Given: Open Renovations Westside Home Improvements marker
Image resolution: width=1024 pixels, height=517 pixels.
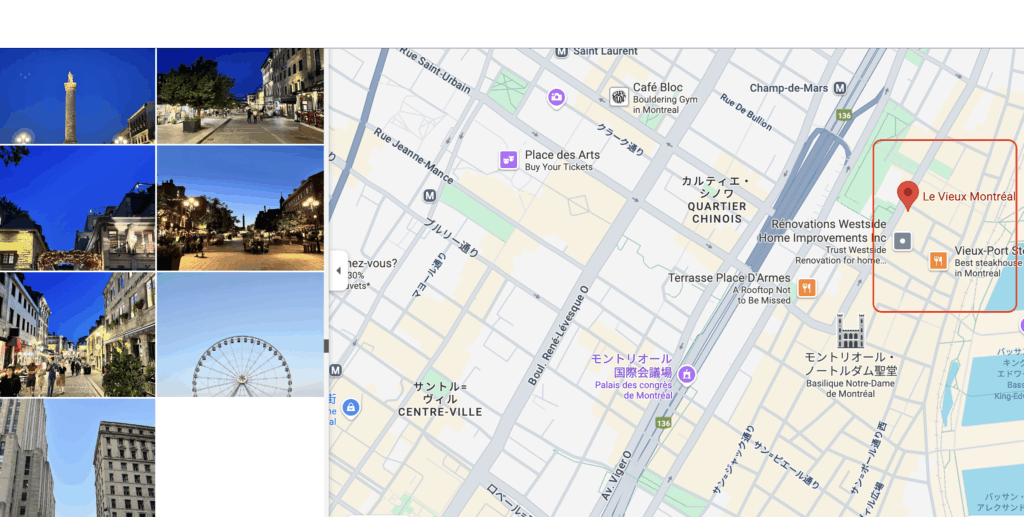Looking at the screenshot, I should point(903,240).
